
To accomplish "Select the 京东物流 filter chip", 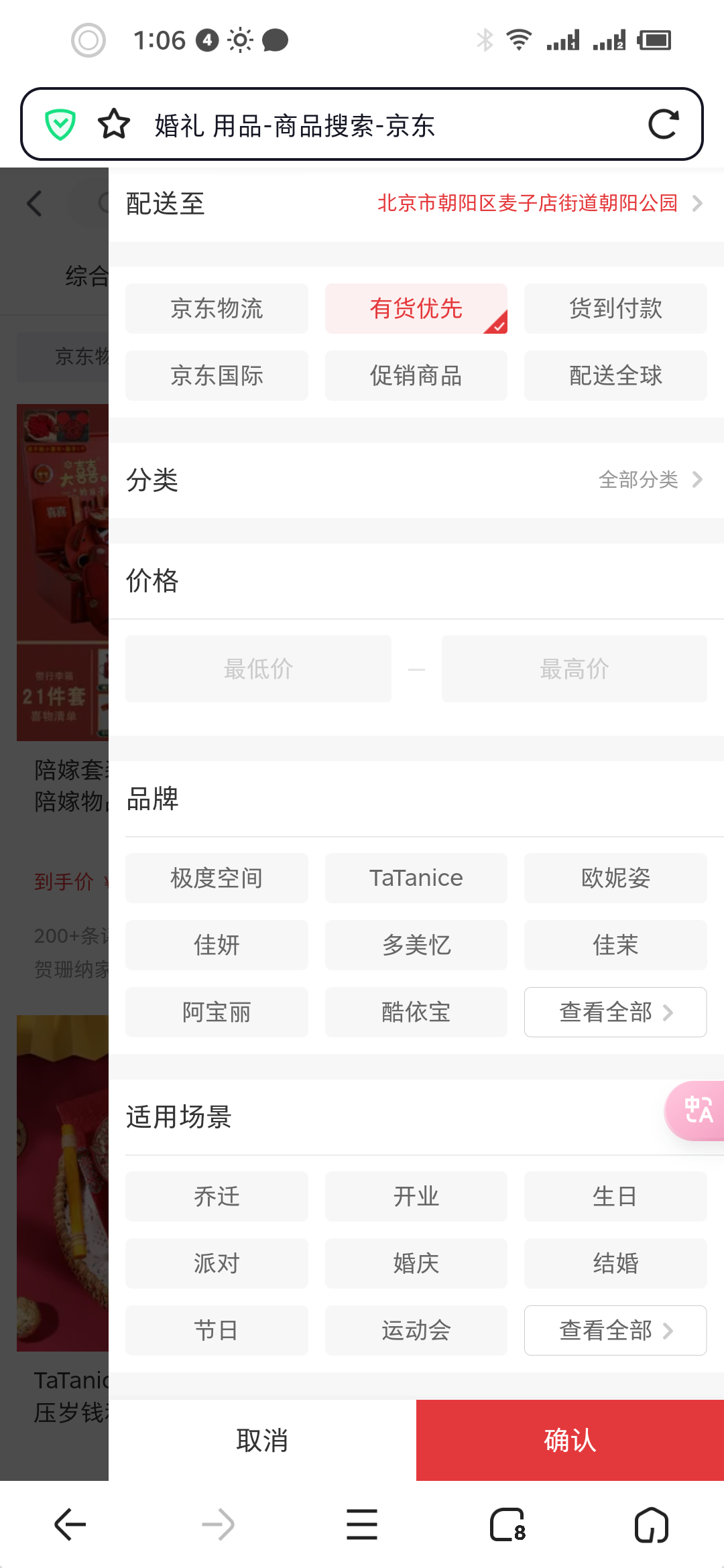I will 217,309.
